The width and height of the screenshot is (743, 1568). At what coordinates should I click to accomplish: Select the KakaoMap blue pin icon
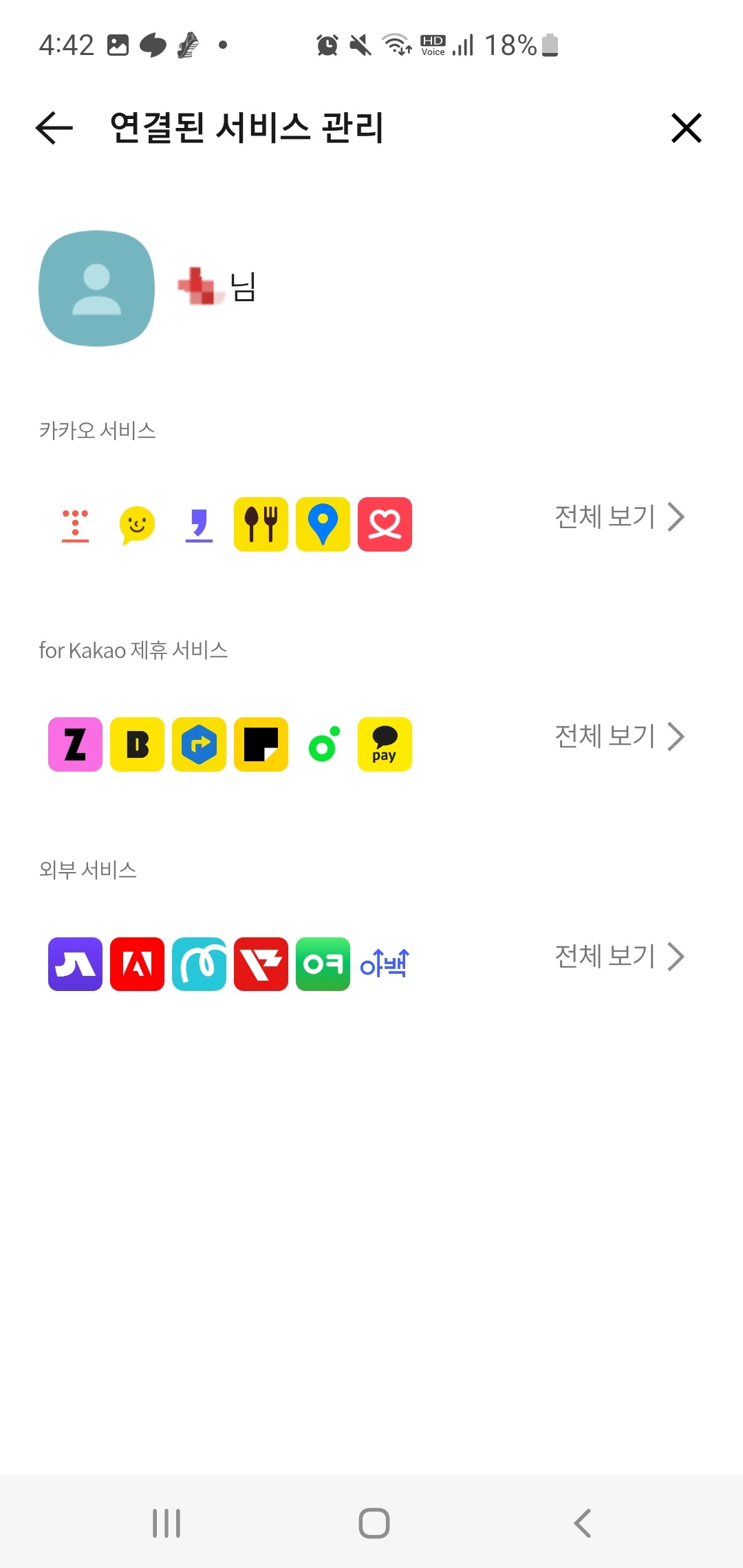tap(323, 523)
